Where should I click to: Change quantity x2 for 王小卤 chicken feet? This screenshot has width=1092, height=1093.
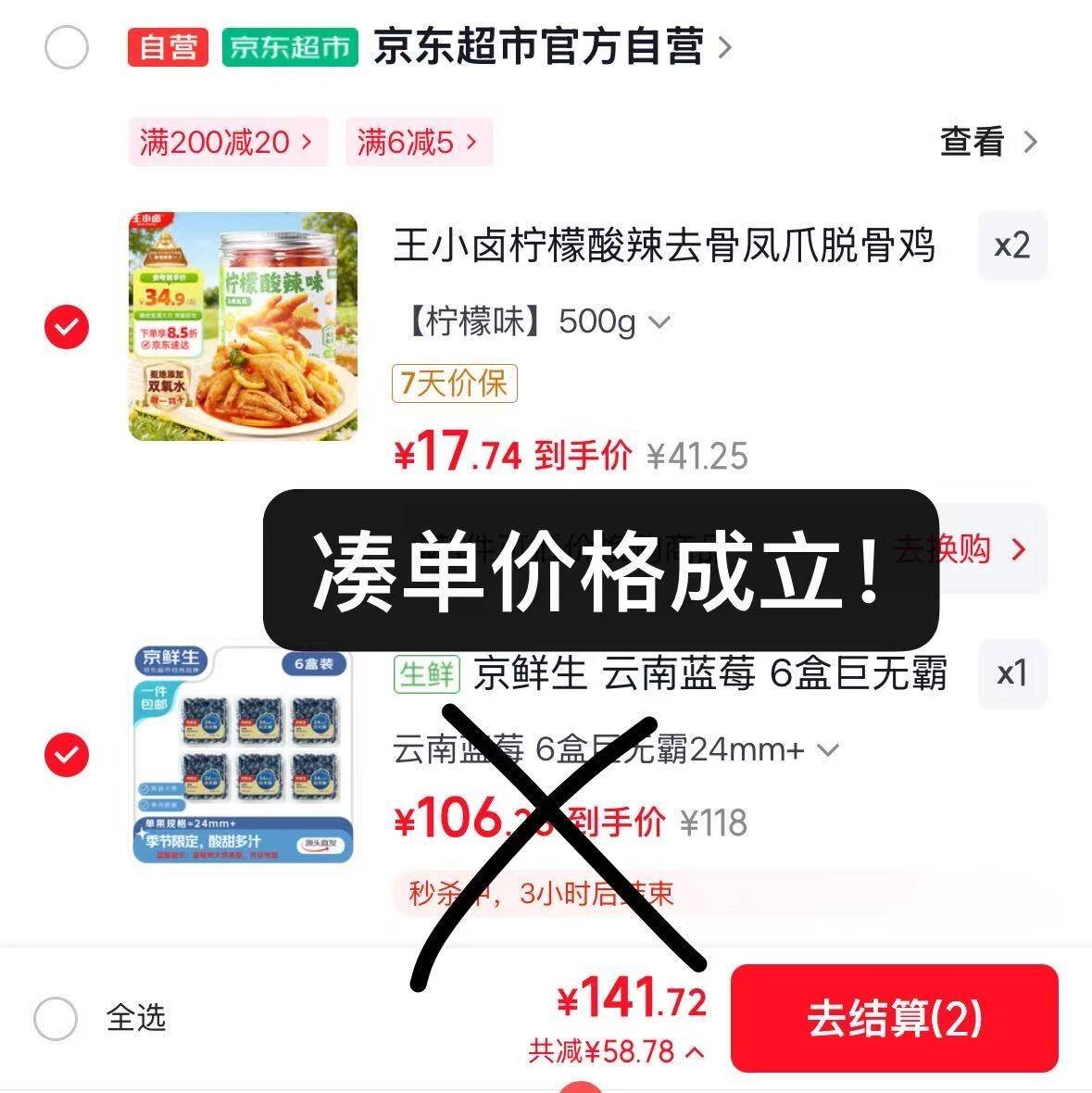pos(1012,245)
